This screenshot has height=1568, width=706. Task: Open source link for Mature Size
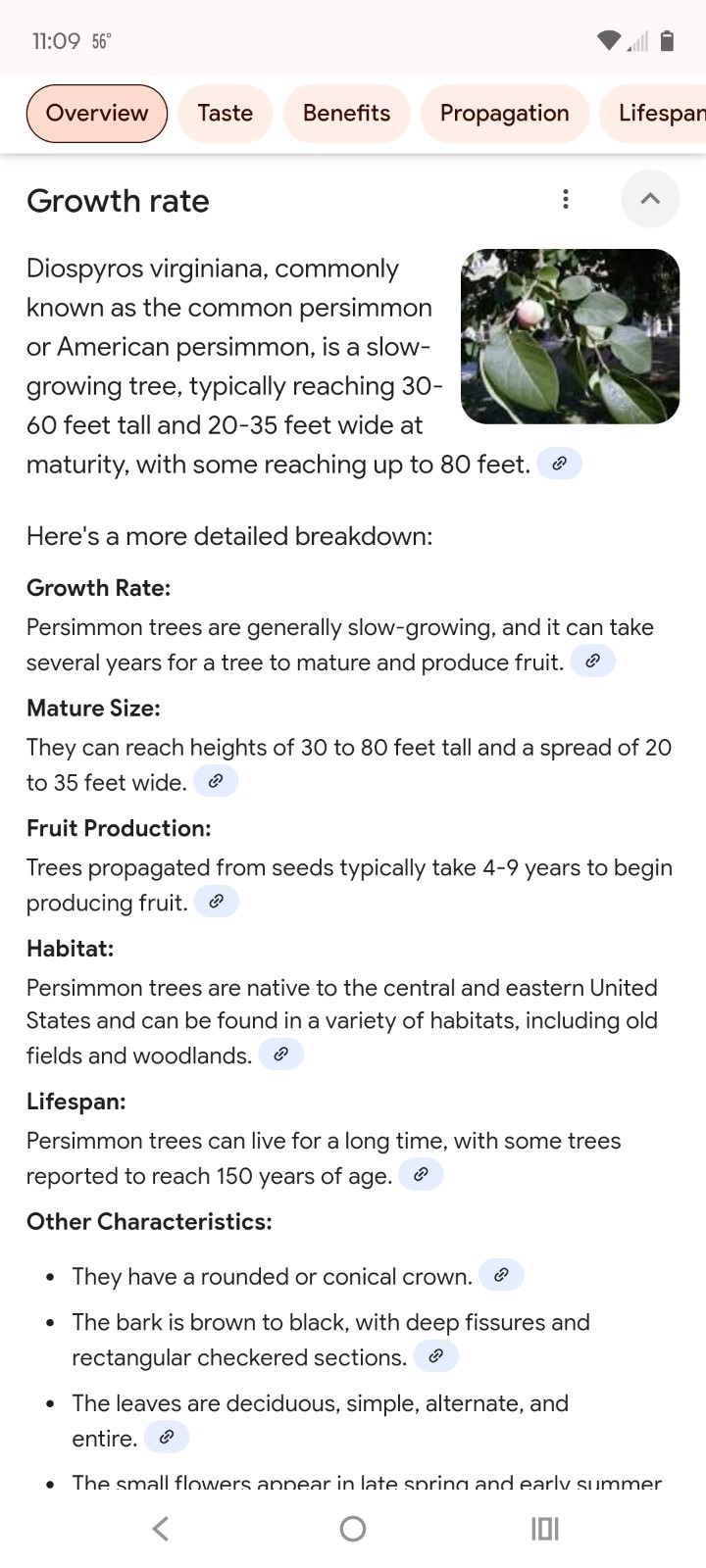click(x=216, y=781)
